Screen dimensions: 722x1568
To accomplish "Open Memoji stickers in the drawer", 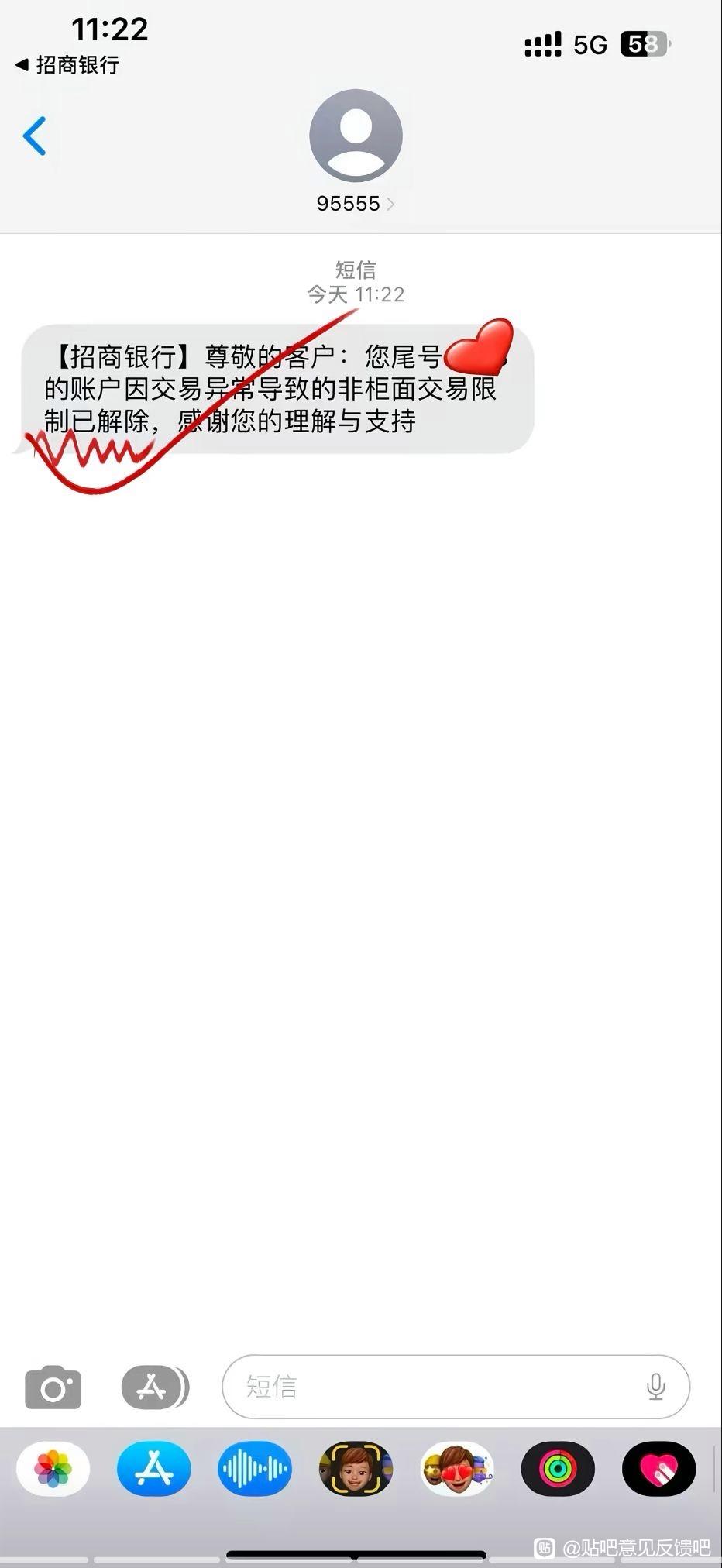I will tap(457, 1468).
